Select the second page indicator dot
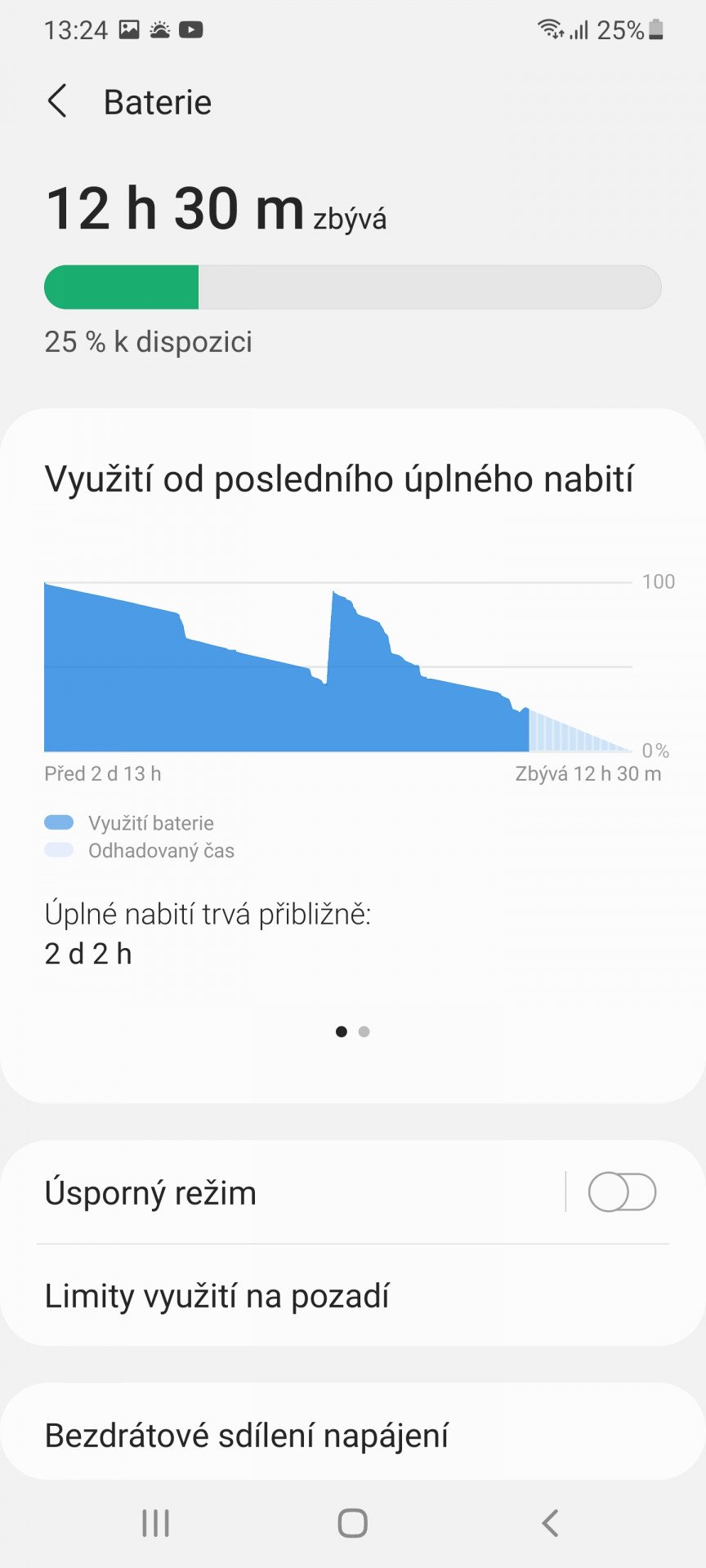Viewport: 706px width, 1568px height. [x=364, y=1031]
